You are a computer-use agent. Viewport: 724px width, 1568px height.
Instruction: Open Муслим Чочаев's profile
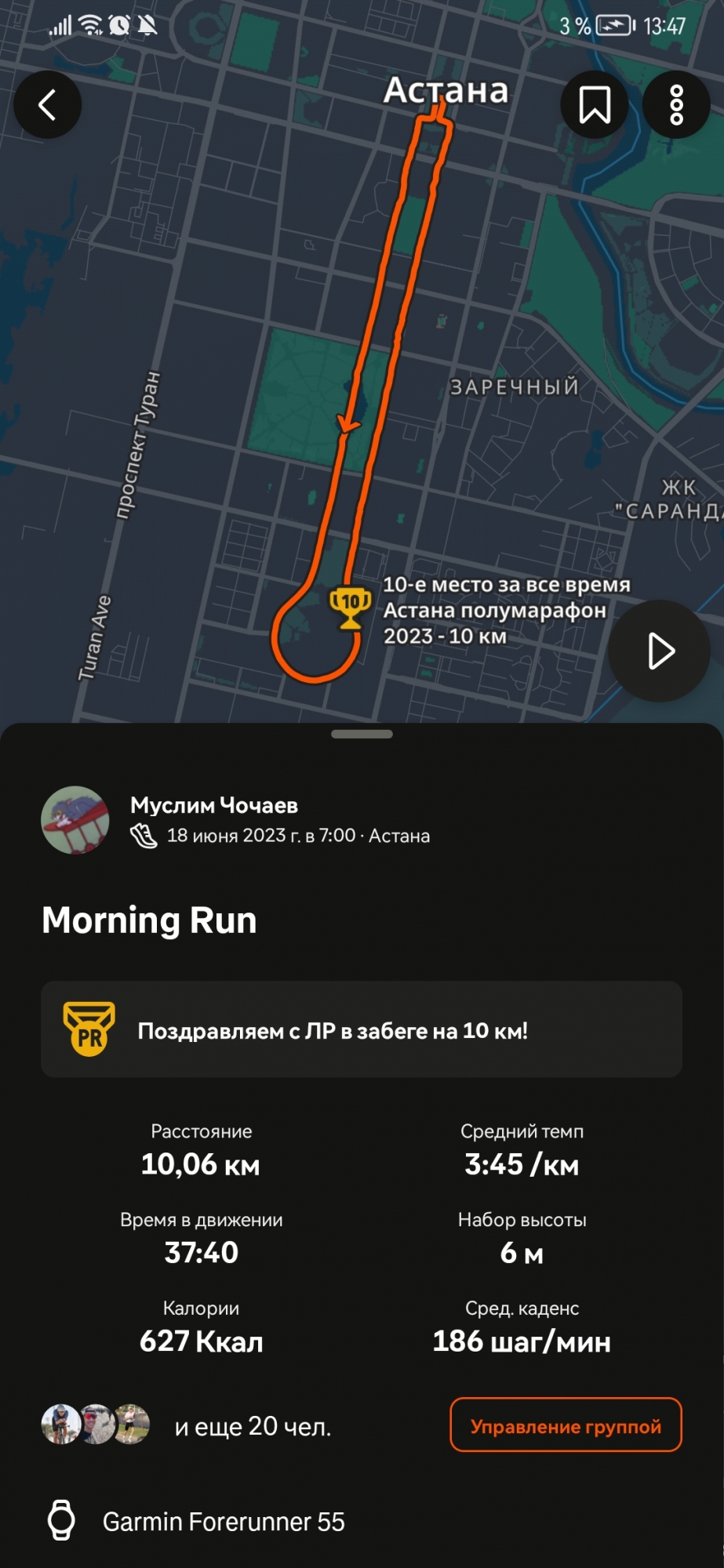pos(213,805)
